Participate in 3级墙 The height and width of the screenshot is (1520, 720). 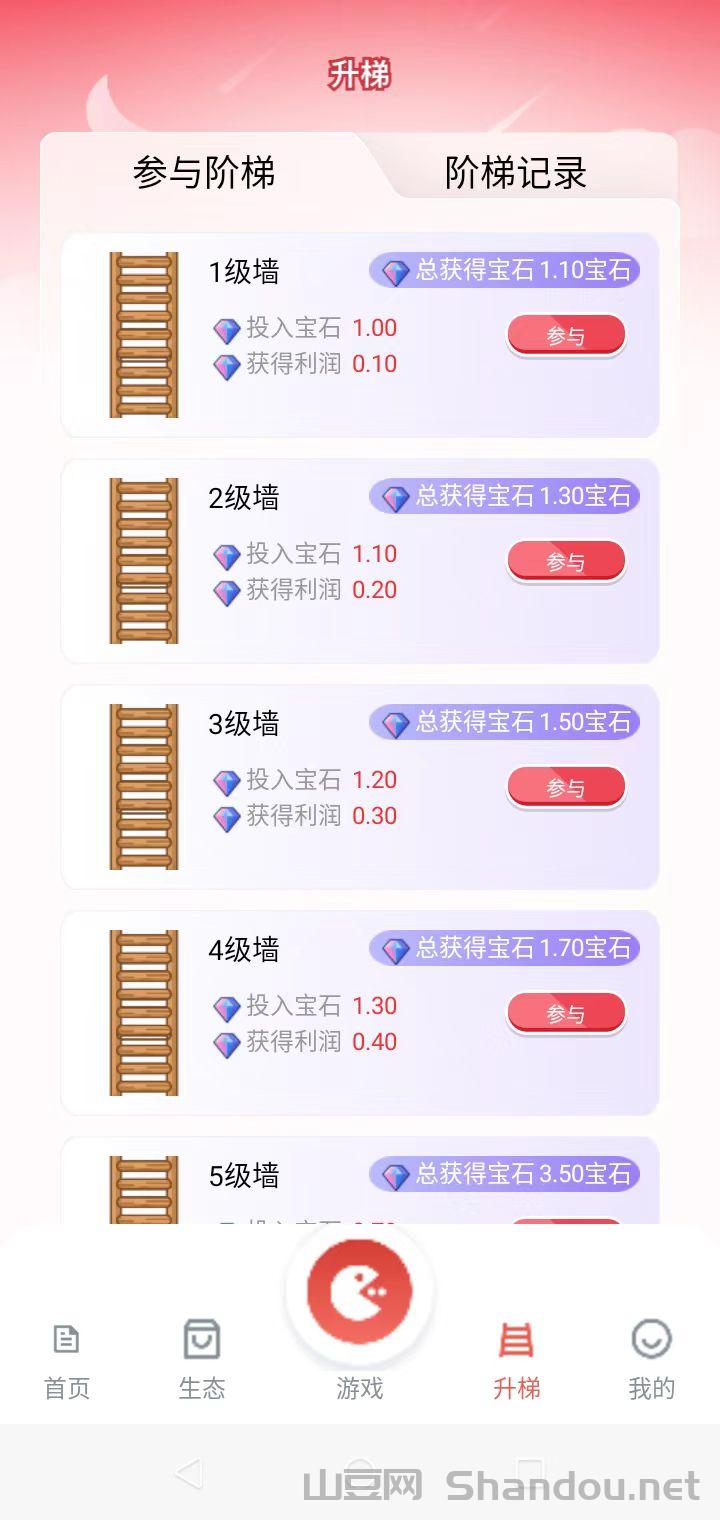coord(566,788)
